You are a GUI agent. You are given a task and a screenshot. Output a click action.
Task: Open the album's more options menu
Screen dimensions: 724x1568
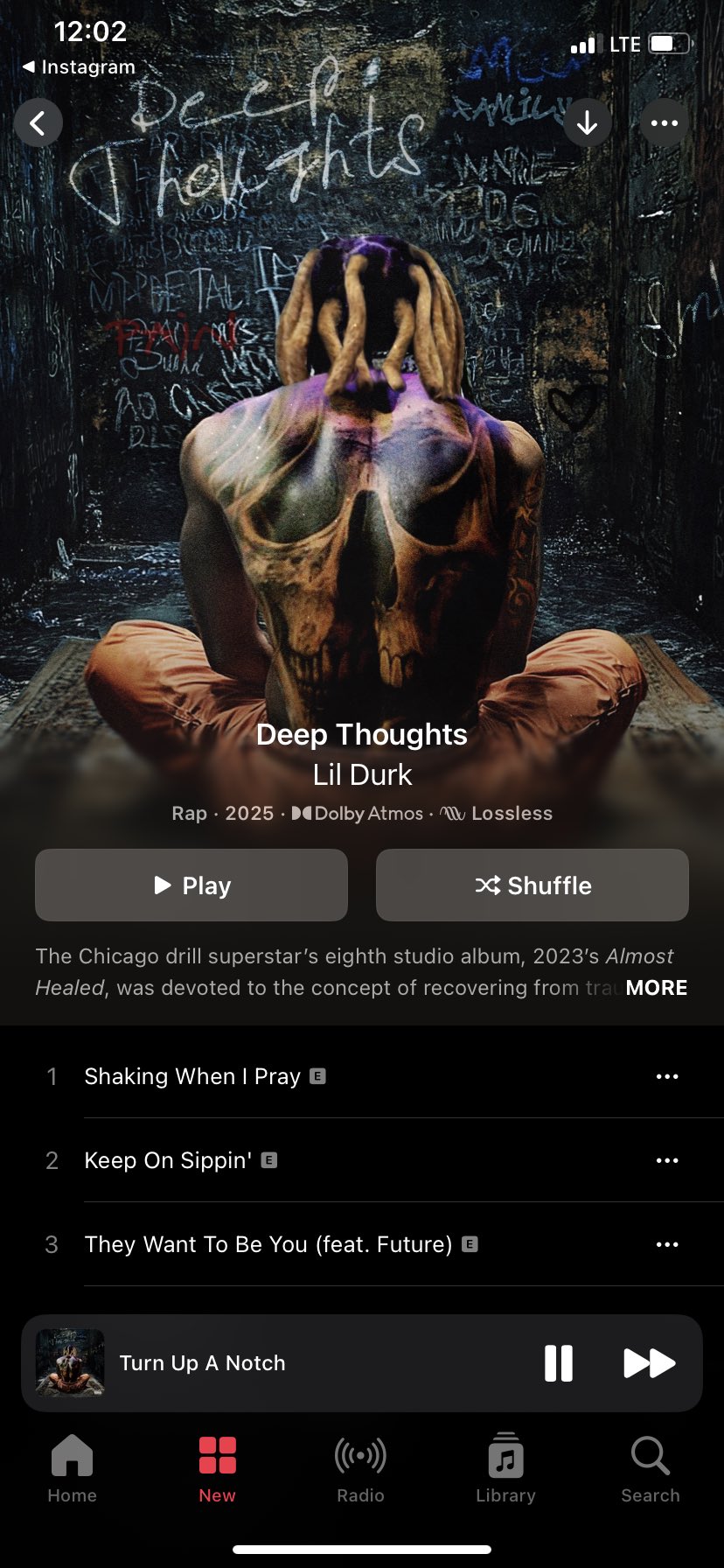click(x=664, y=123)
